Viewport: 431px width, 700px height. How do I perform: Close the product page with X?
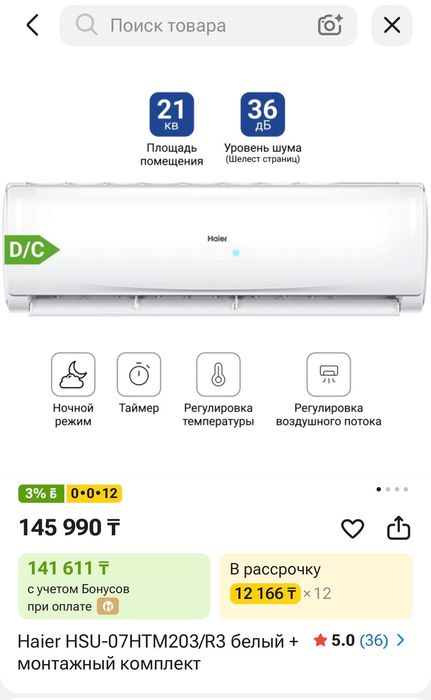pyautogui.click(x=392, y=25)
